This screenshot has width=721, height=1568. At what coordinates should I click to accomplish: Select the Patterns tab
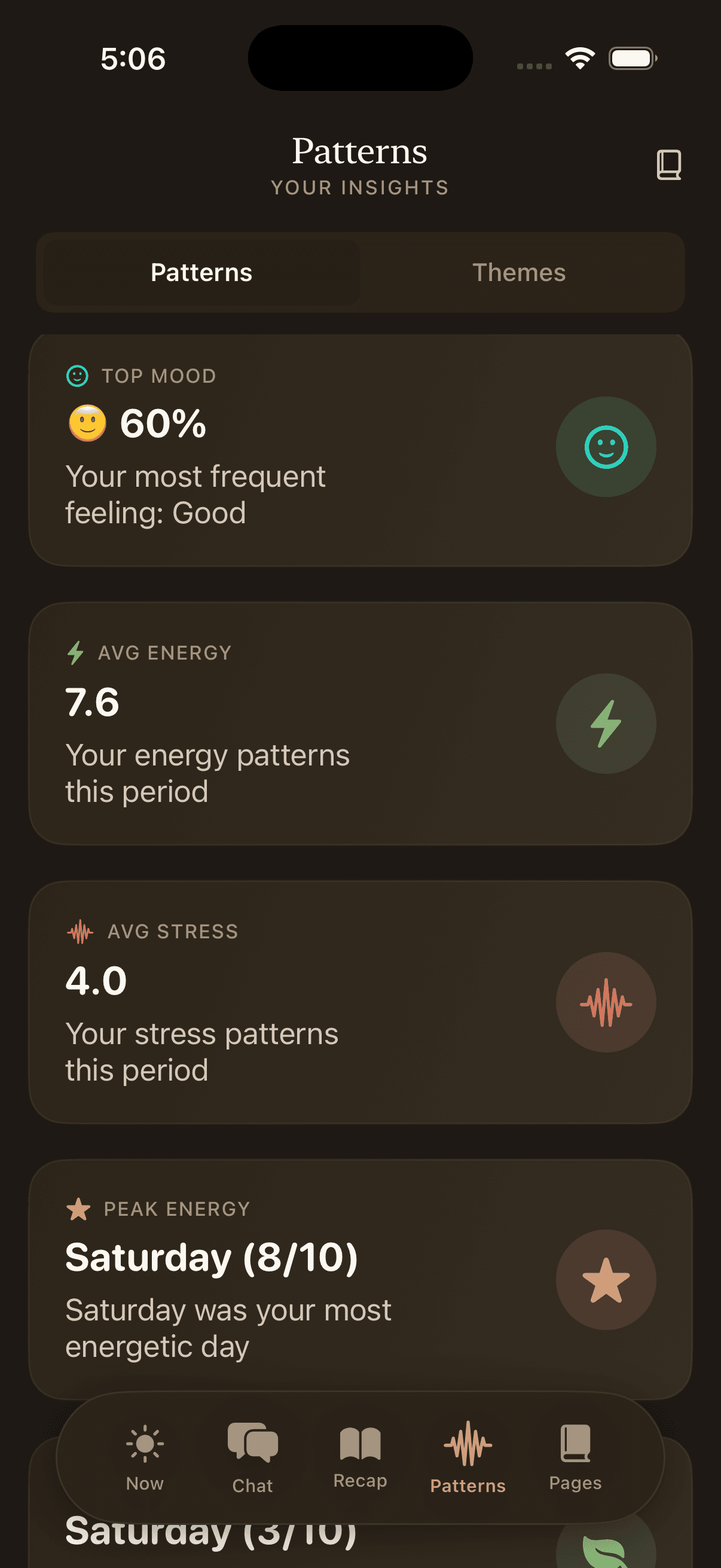pyautogui.click(x=201, y=272)
